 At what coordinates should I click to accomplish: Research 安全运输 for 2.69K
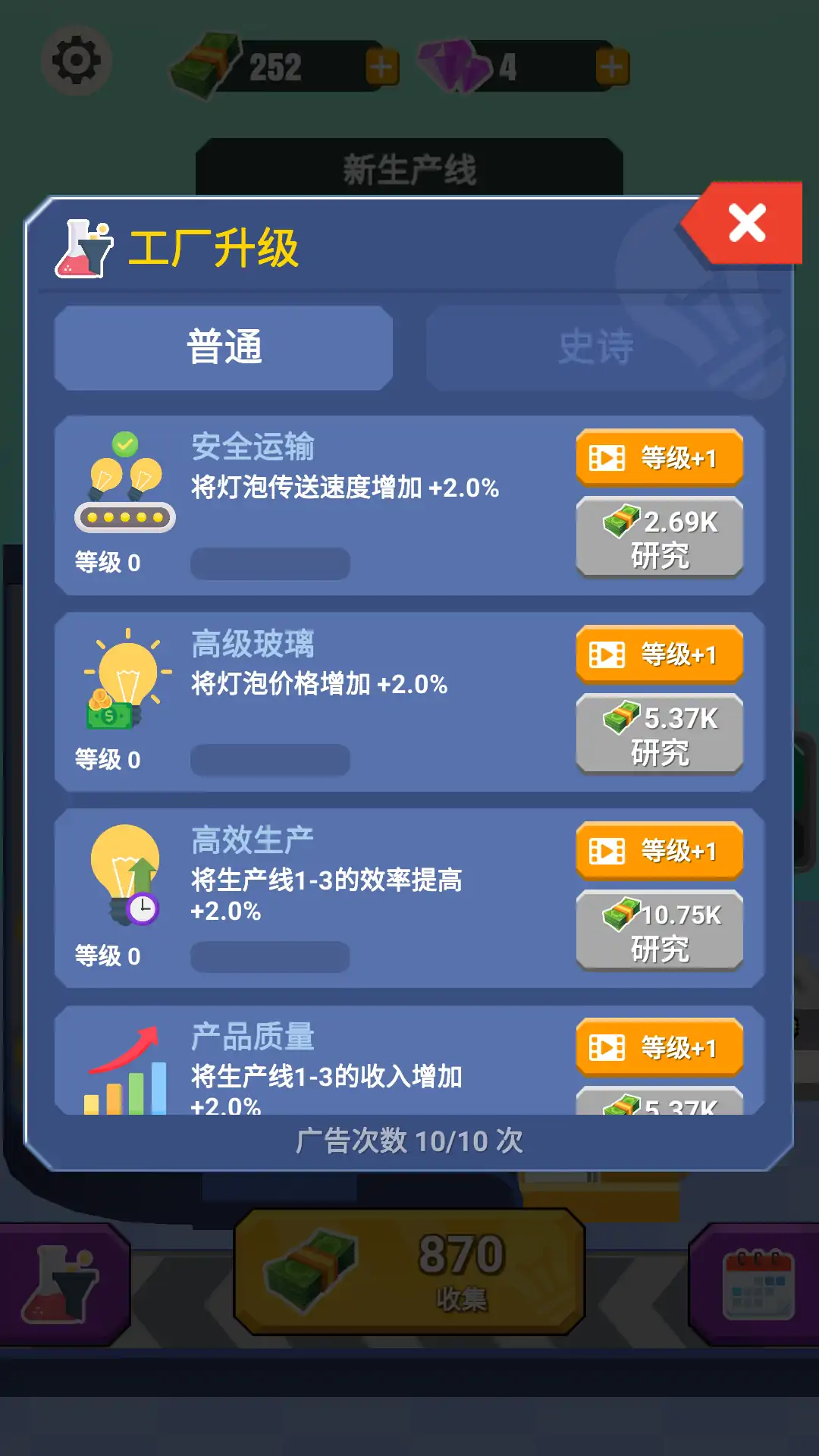click(x=659, y=538)
